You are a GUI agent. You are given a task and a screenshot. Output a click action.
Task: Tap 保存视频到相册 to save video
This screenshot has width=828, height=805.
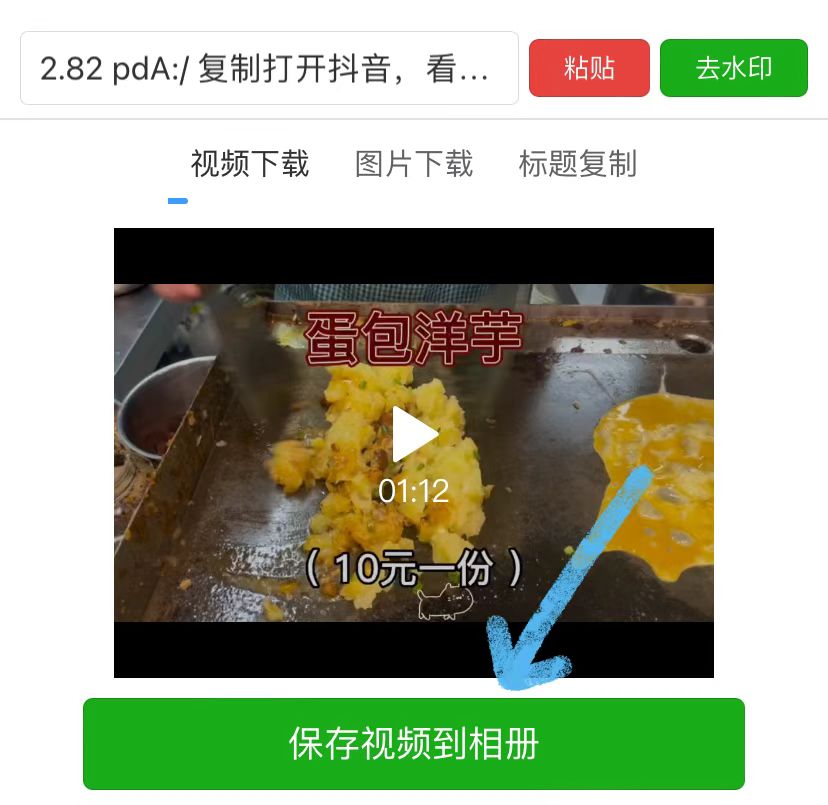(x=414, y=744)
